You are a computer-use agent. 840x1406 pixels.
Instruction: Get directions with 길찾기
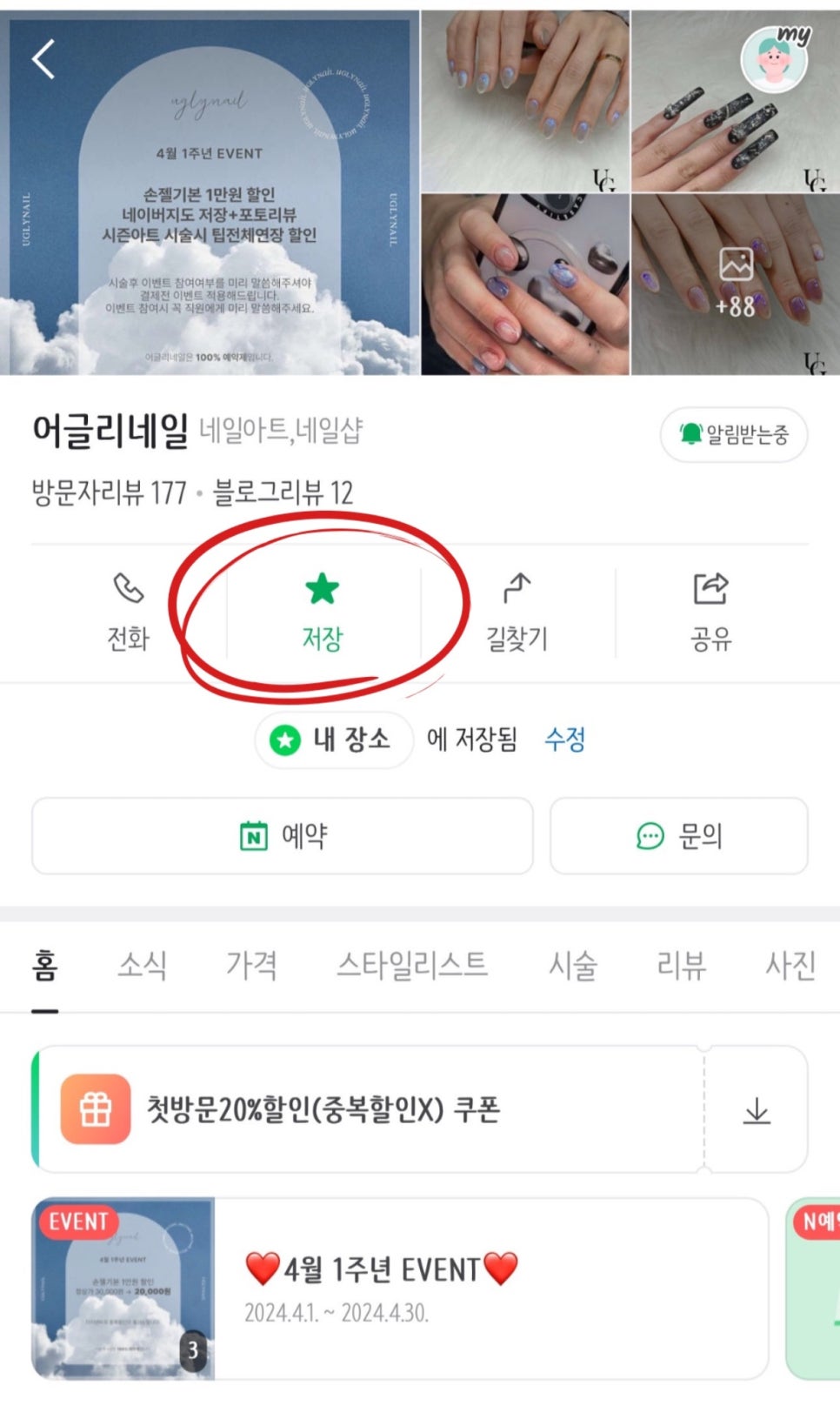tap(517, 613)
